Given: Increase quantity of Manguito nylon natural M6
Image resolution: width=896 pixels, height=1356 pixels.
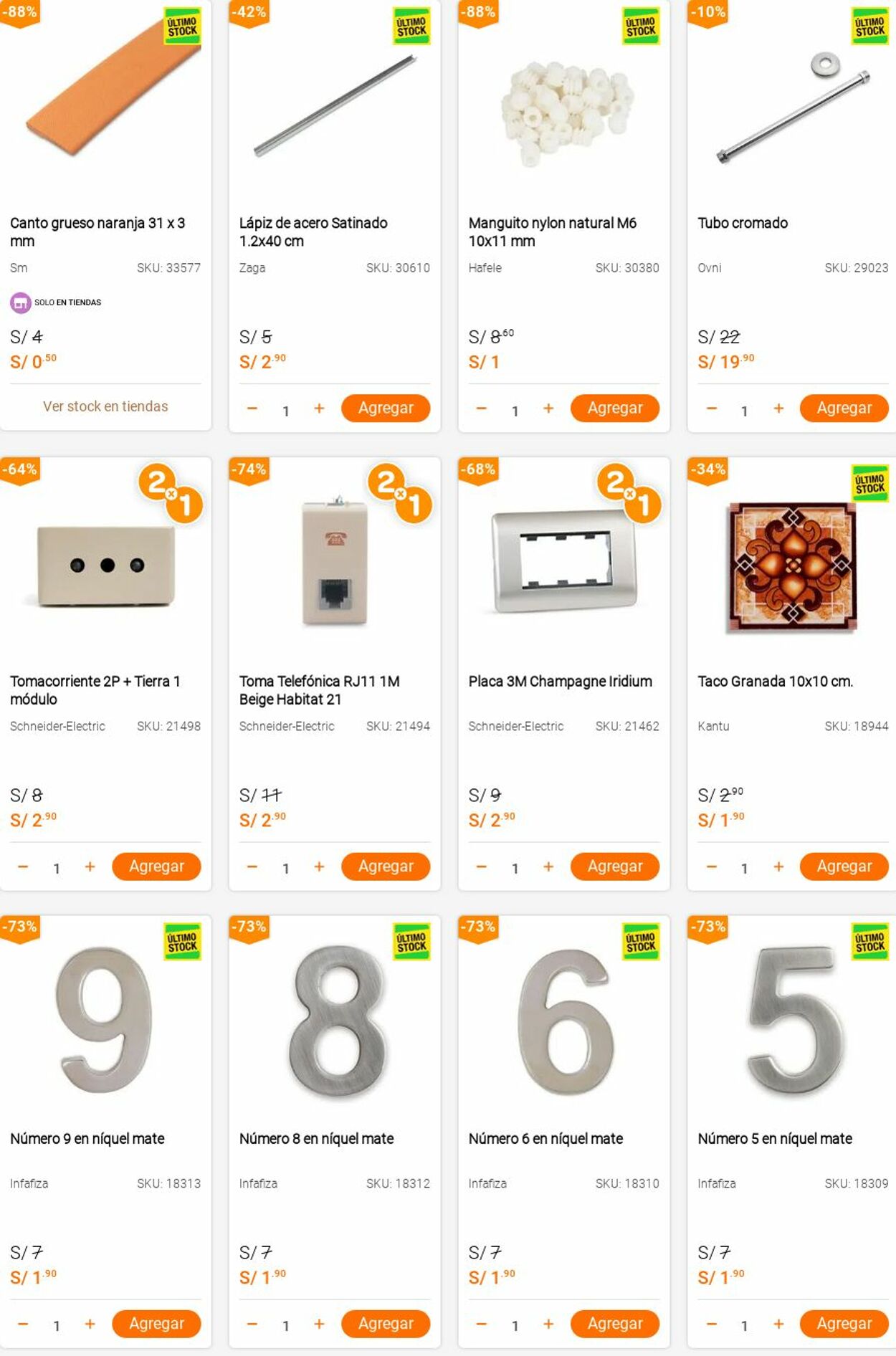Looking at the screenshot, I should (548, 409).
